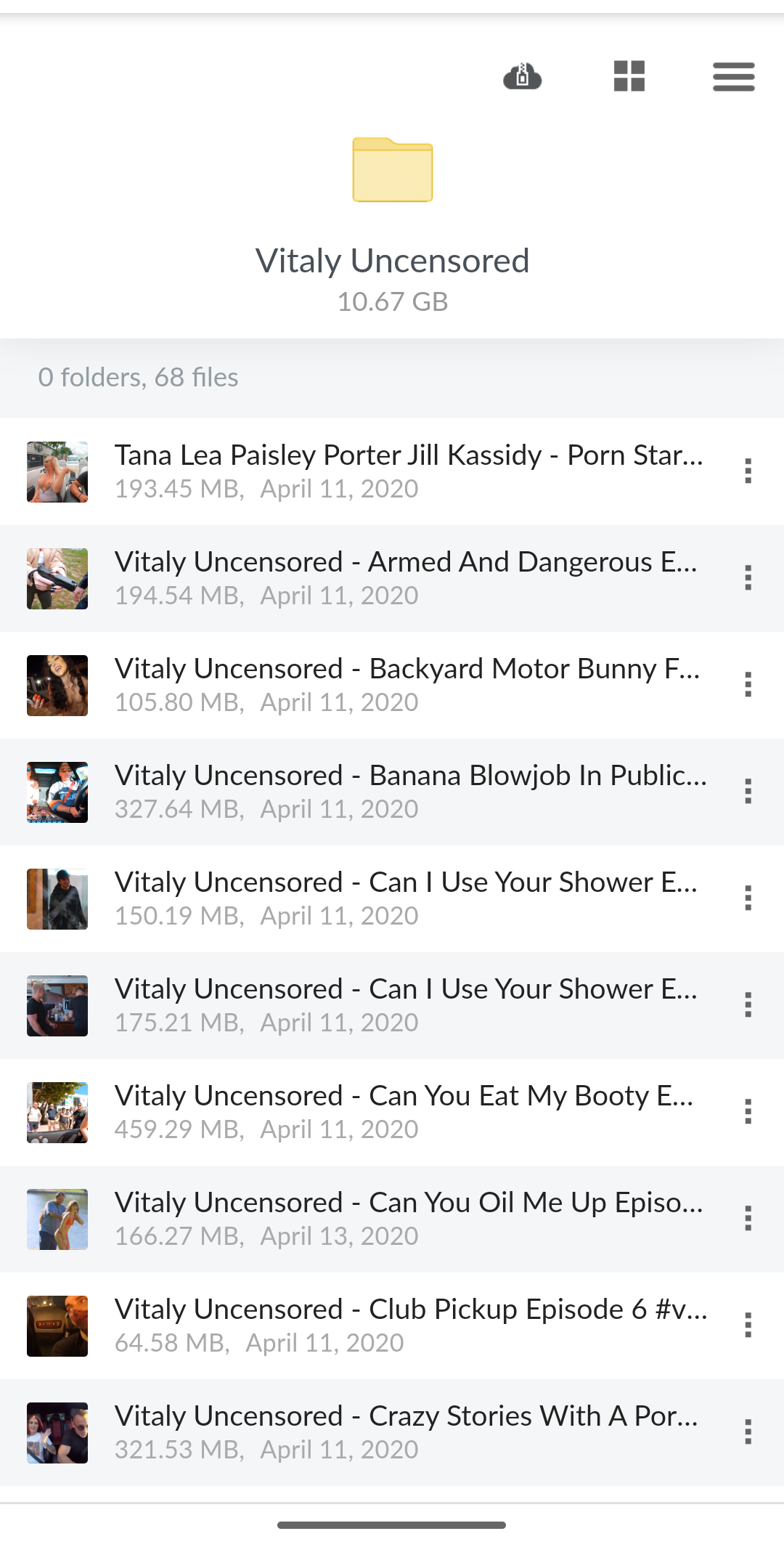Switch to grid view layout
The image size is (784, 1547).
point(629,76)
